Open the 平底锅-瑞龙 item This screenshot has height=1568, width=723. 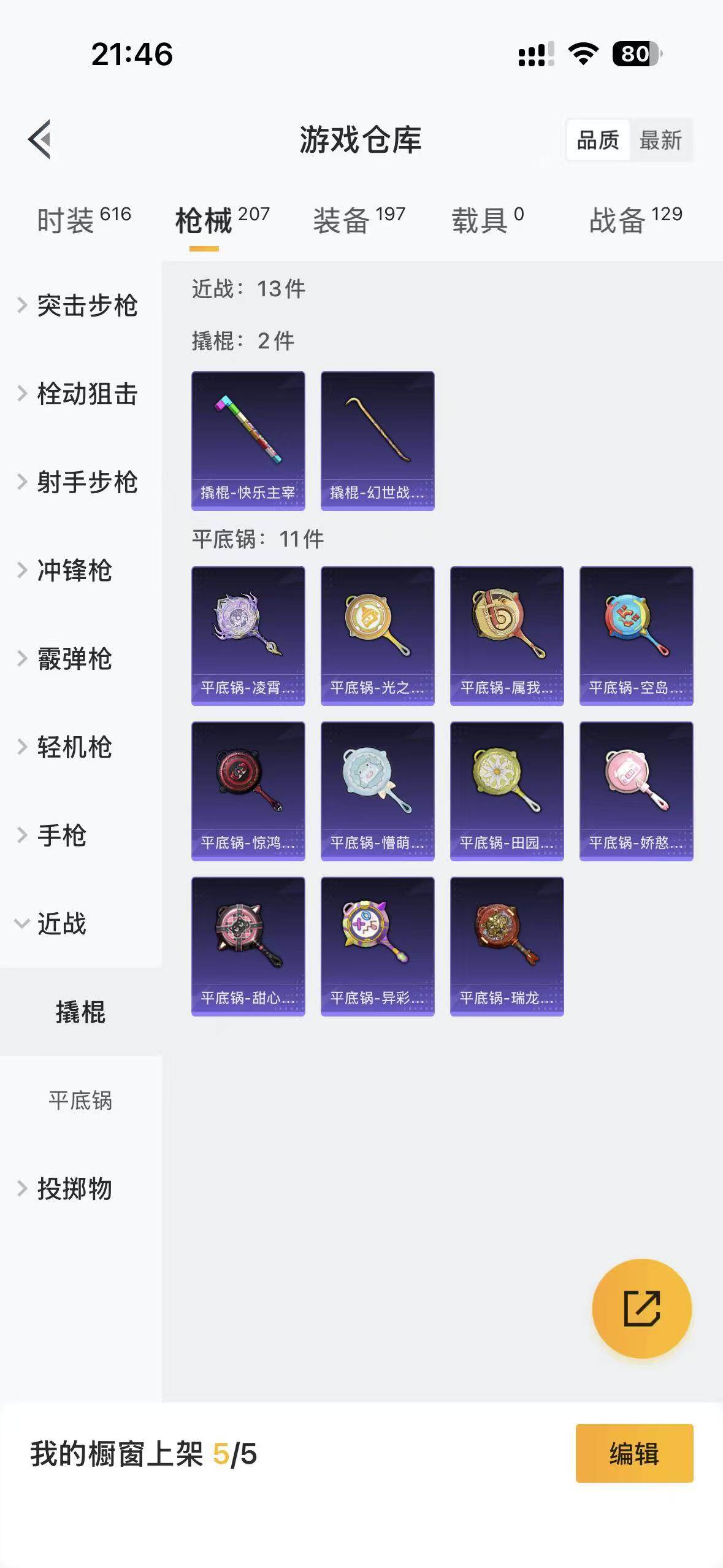(x=507, y=946)
